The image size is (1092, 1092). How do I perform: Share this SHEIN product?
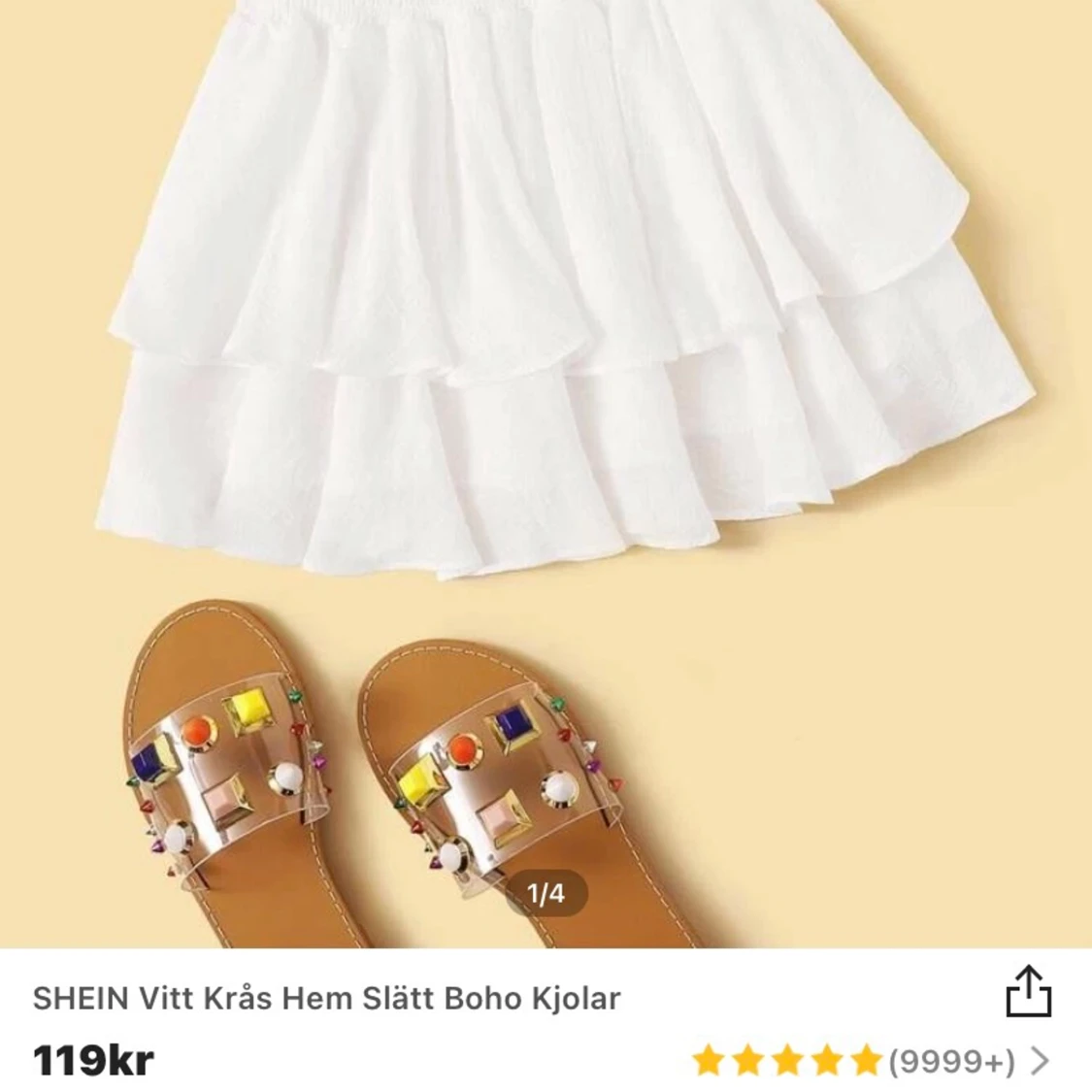[1028, 991]
